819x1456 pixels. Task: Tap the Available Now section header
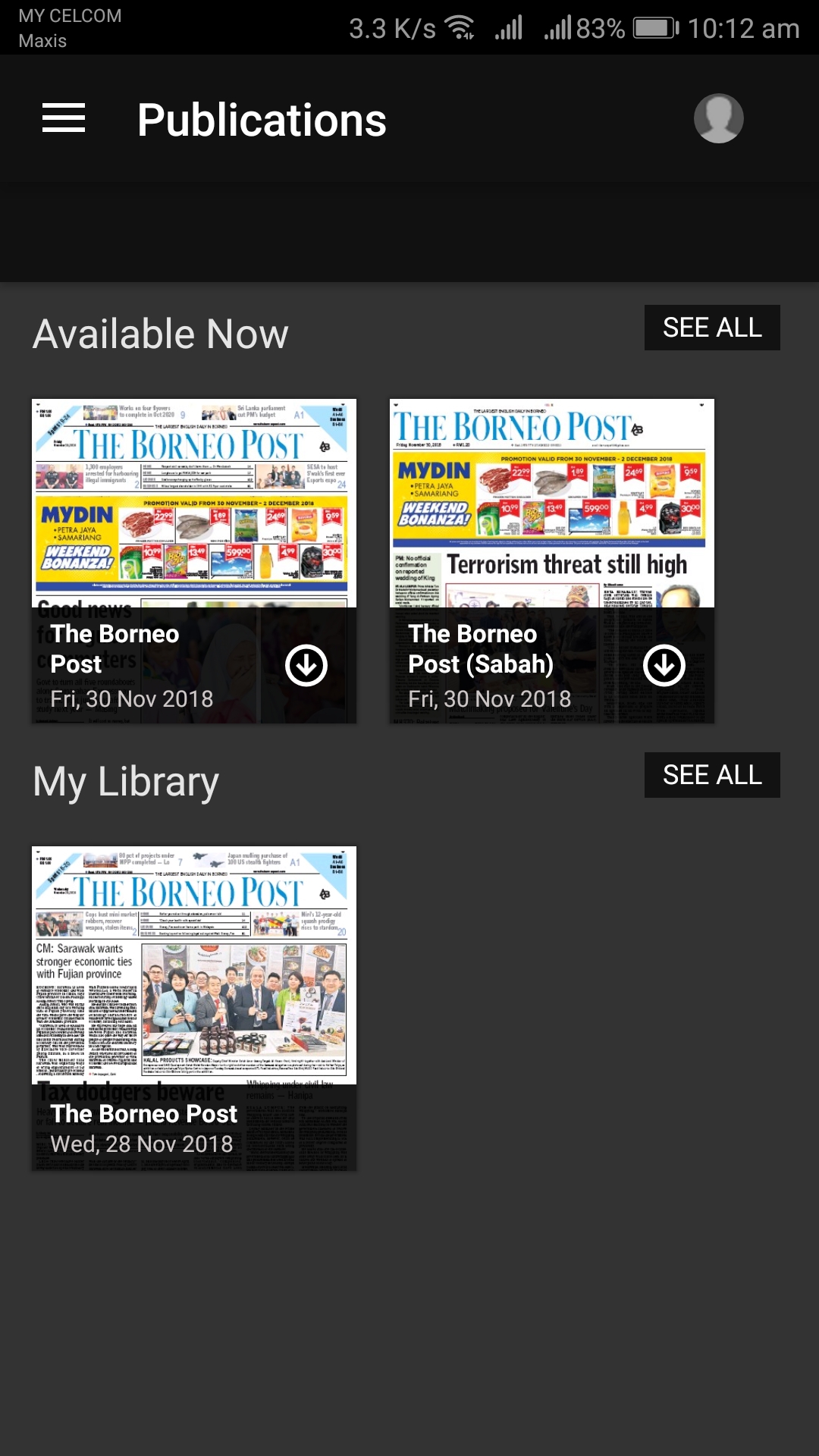pos(159,332)
